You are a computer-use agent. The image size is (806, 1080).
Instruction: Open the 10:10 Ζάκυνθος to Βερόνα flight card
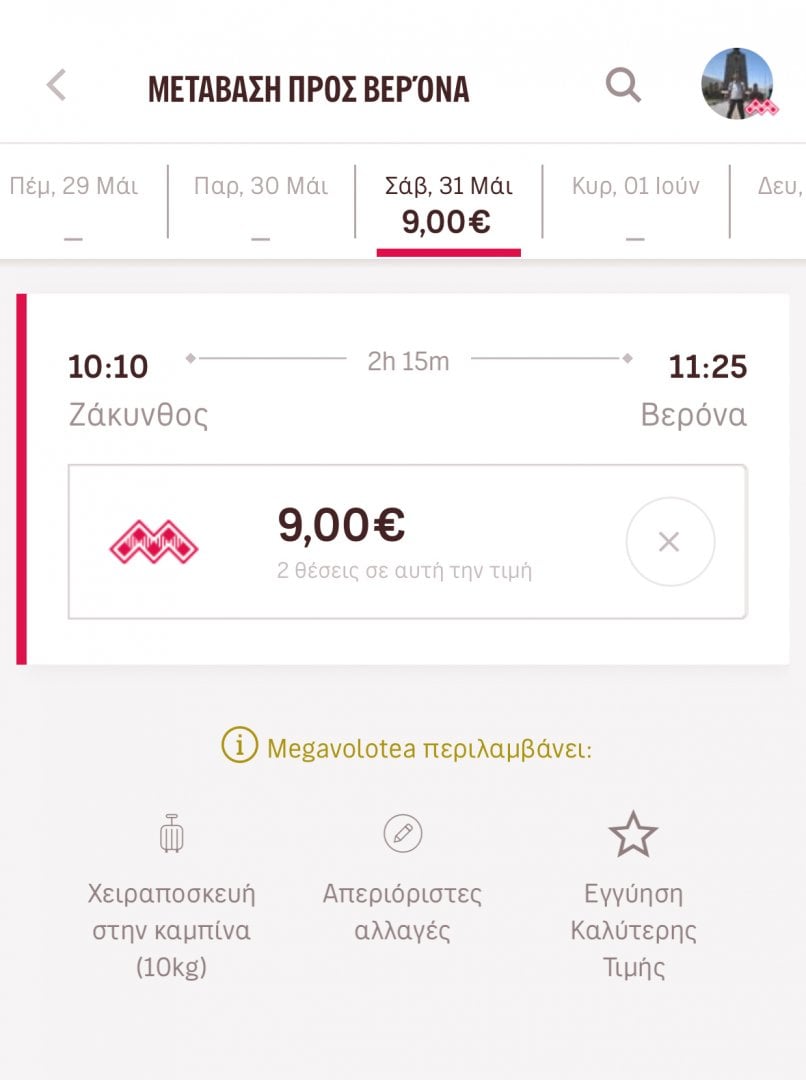coord(407,389)
